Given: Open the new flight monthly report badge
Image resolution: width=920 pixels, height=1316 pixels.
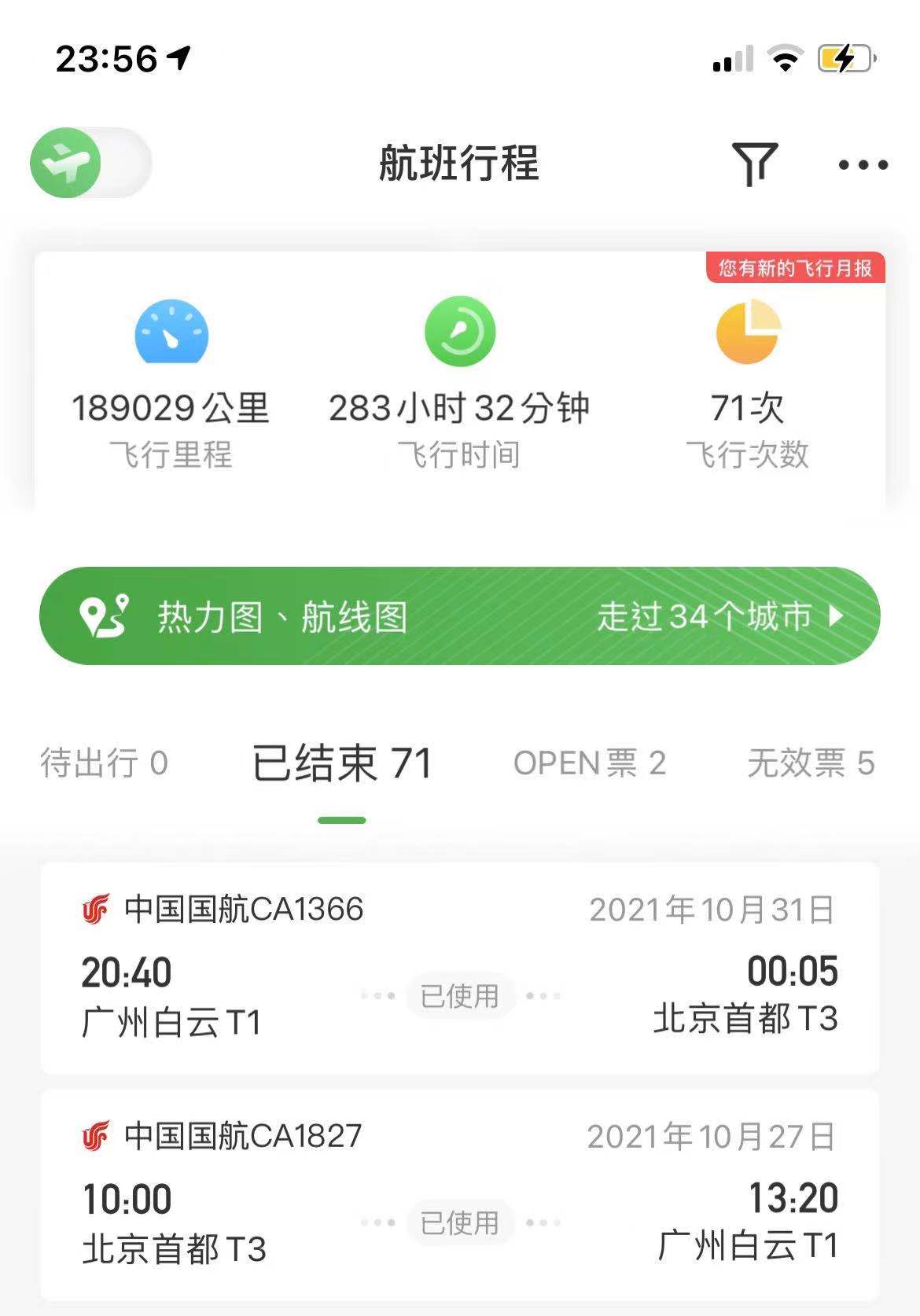Looking at the screenshot, I should pyautogui.click(x=795, y=268).
